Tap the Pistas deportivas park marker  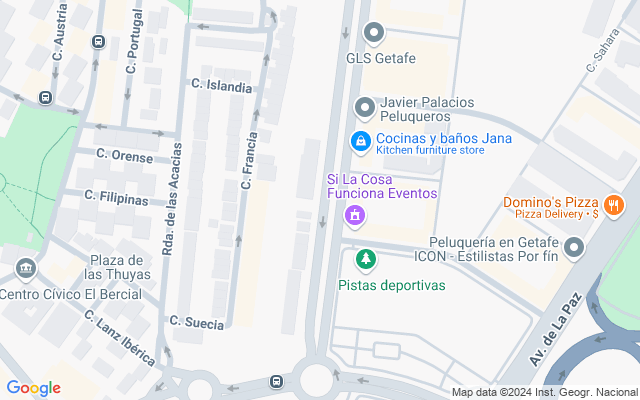pos(367,260)
